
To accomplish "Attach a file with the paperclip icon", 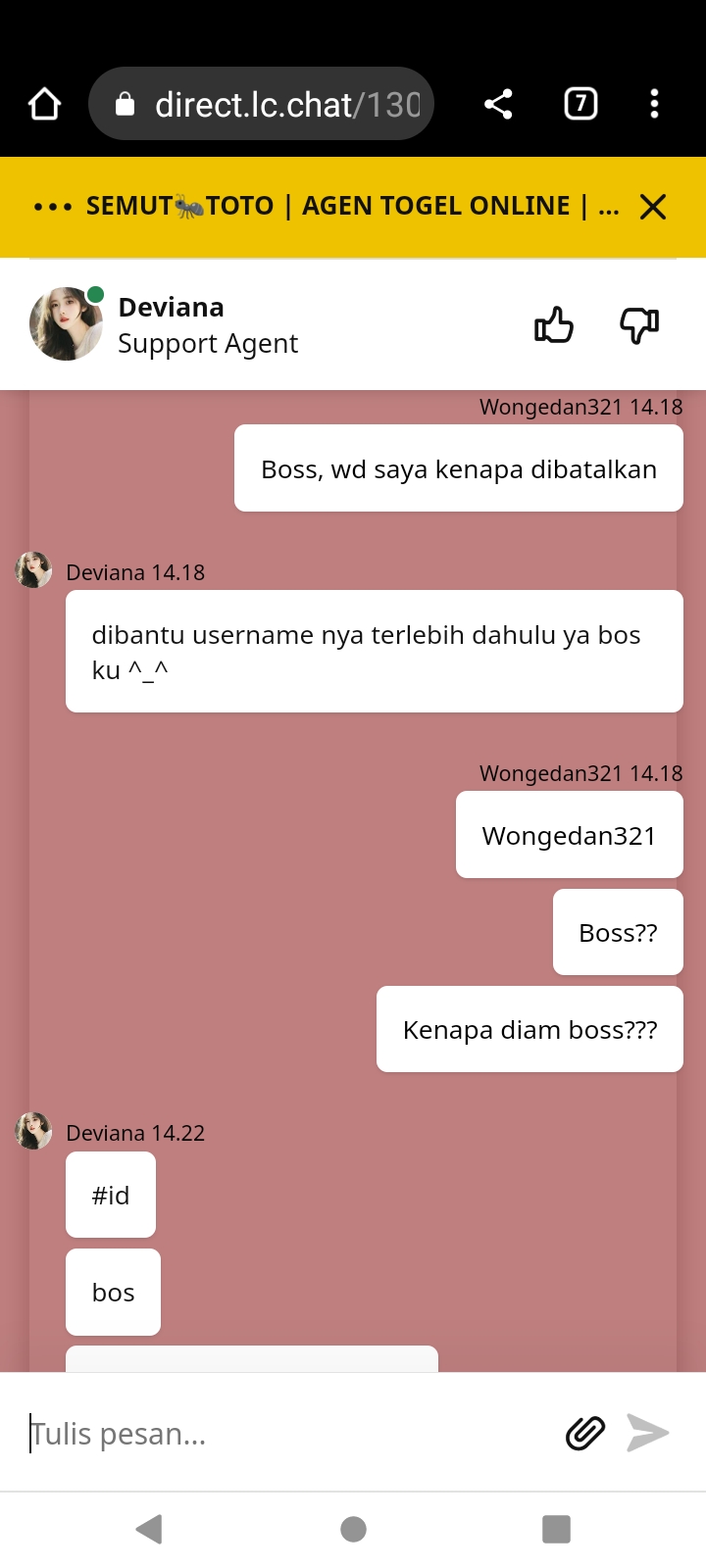I will [585, 1434].
